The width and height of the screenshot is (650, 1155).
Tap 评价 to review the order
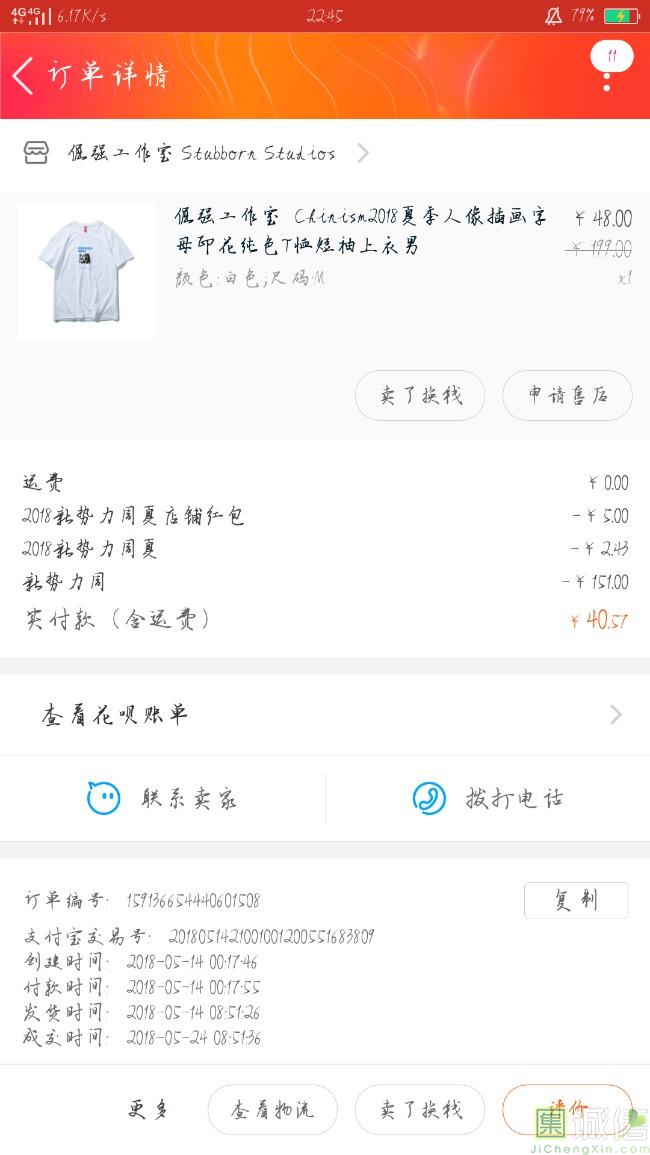tap(567, 1109)
